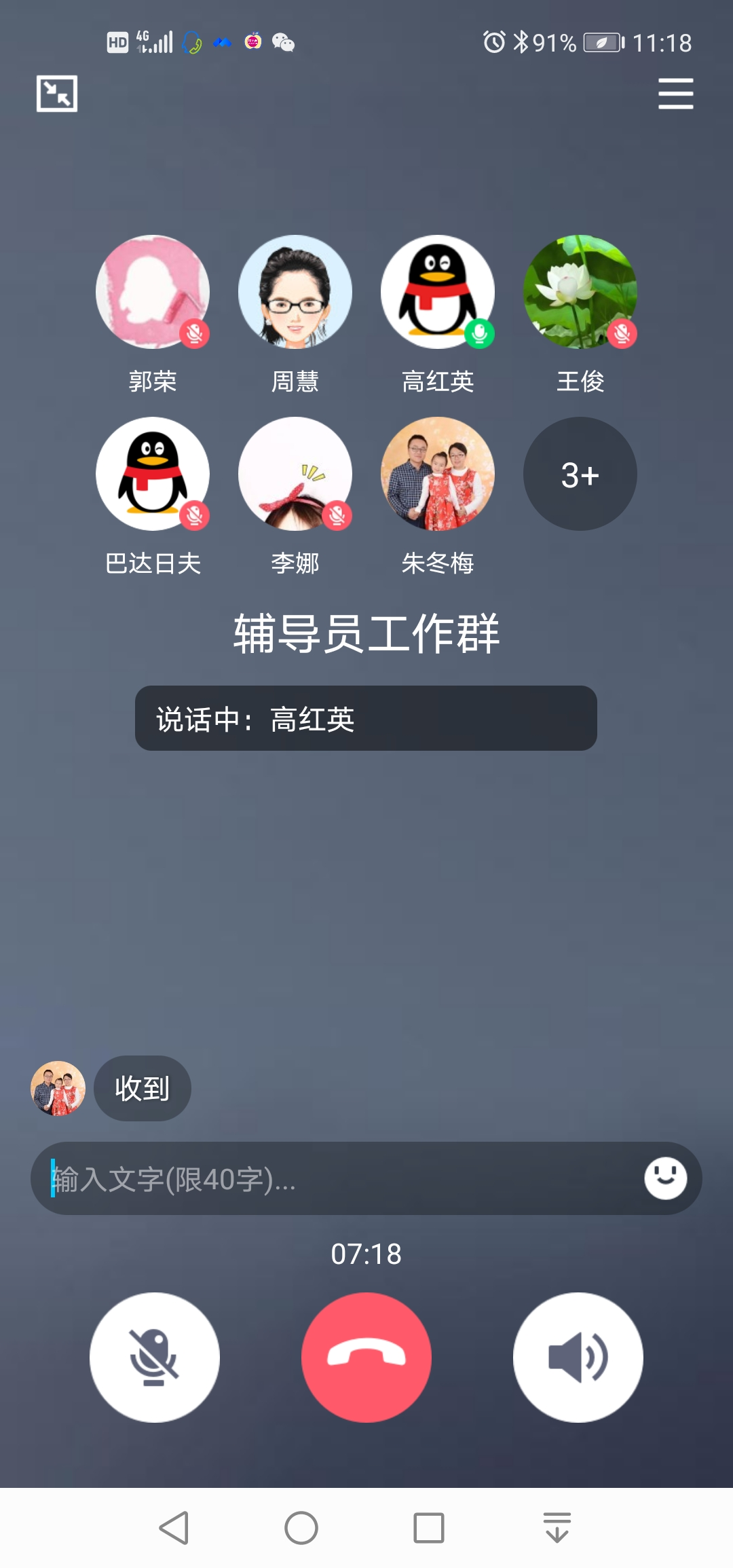The width and height of the screenshot is (733, 1568).
Task: Go to the home screen
Action: 301,1528
